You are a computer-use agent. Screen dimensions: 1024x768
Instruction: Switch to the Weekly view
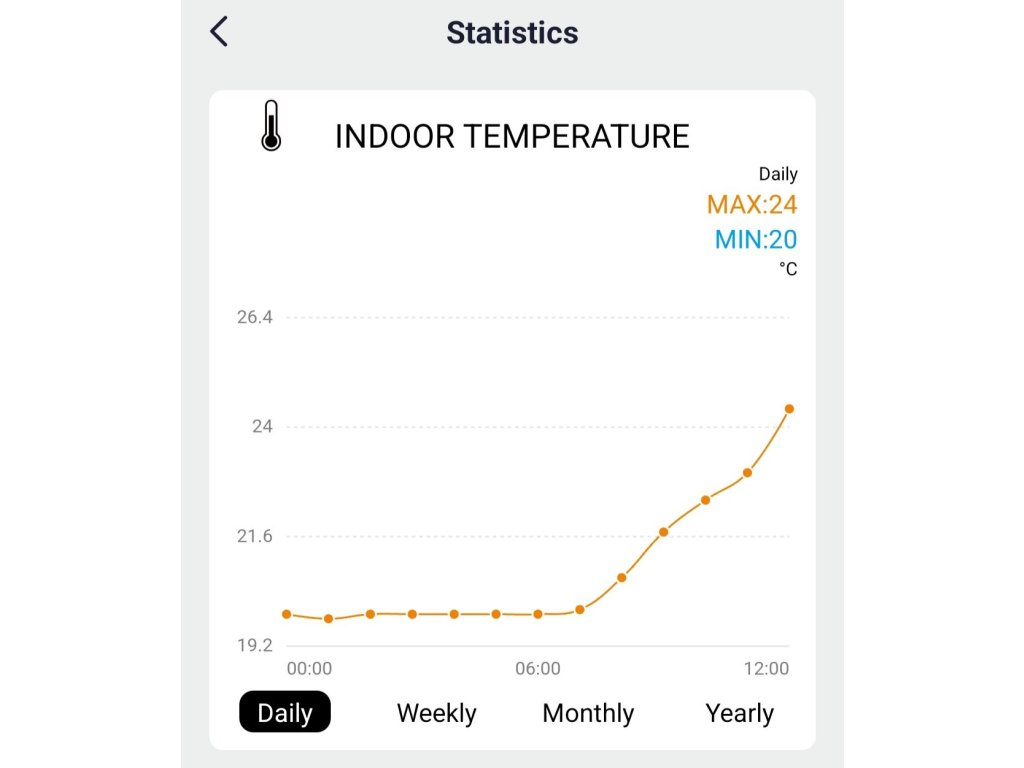point(436,713)
